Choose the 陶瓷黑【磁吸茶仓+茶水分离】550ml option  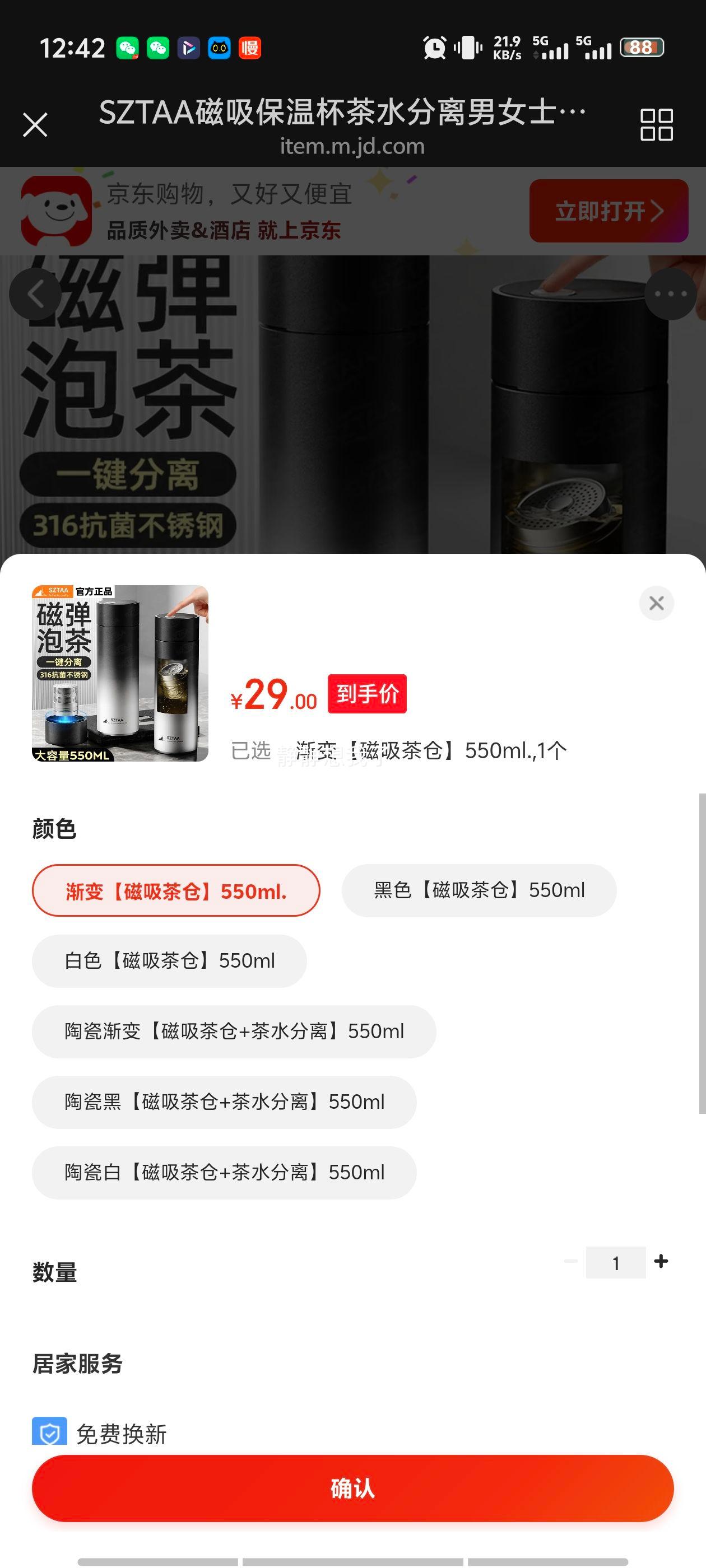tap(224, 1102)
